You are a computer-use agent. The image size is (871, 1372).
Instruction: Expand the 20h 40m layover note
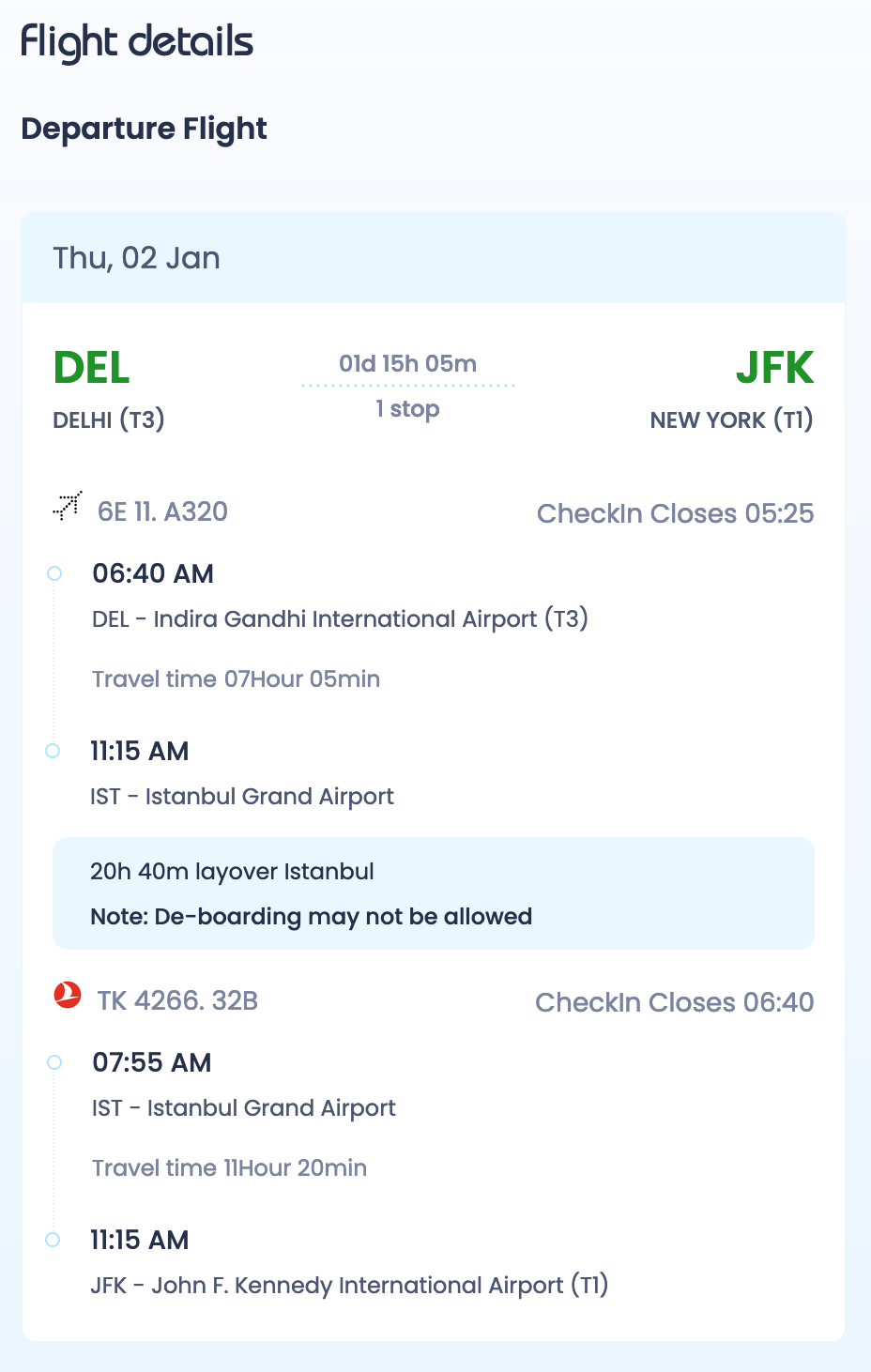232,871
